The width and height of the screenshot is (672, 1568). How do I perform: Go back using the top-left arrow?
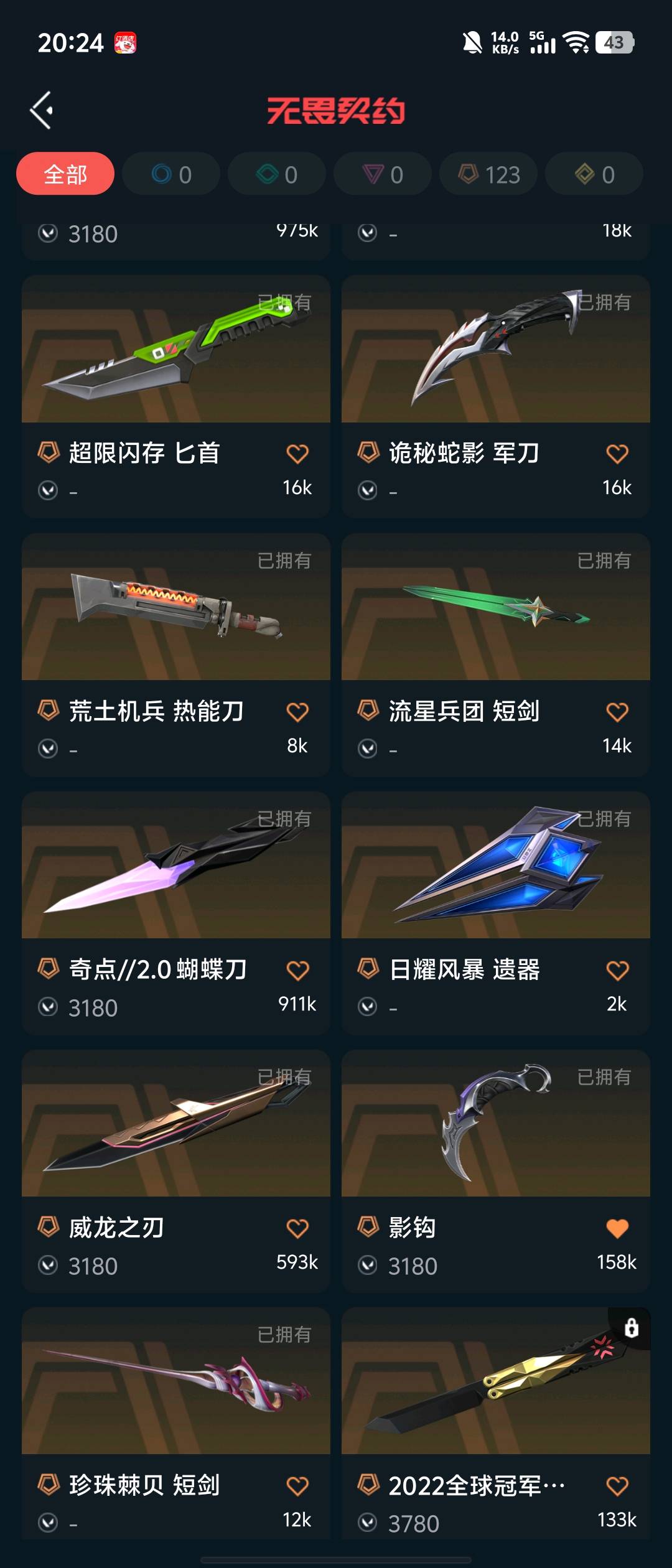[42, 111]
